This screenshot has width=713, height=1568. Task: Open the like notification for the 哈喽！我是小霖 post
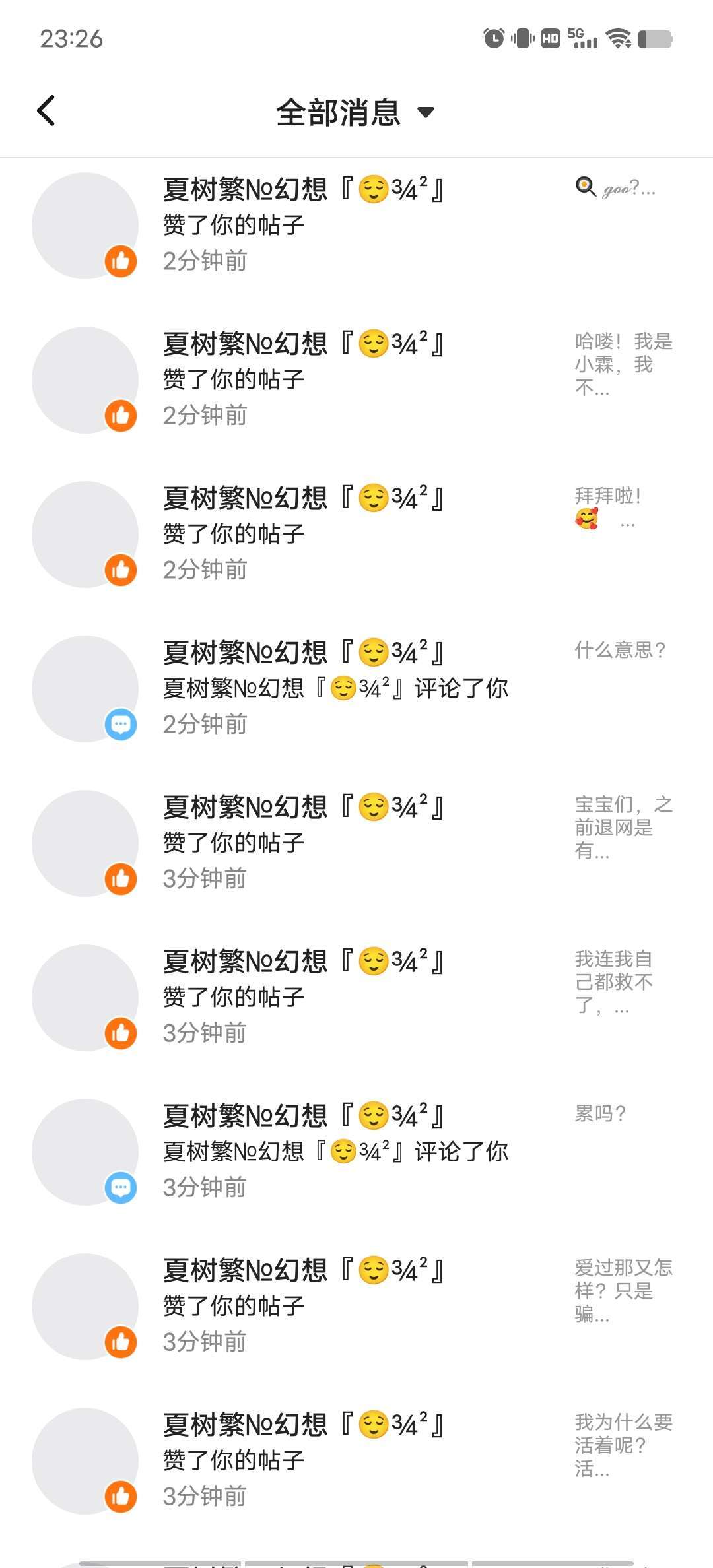pos(356,380)
